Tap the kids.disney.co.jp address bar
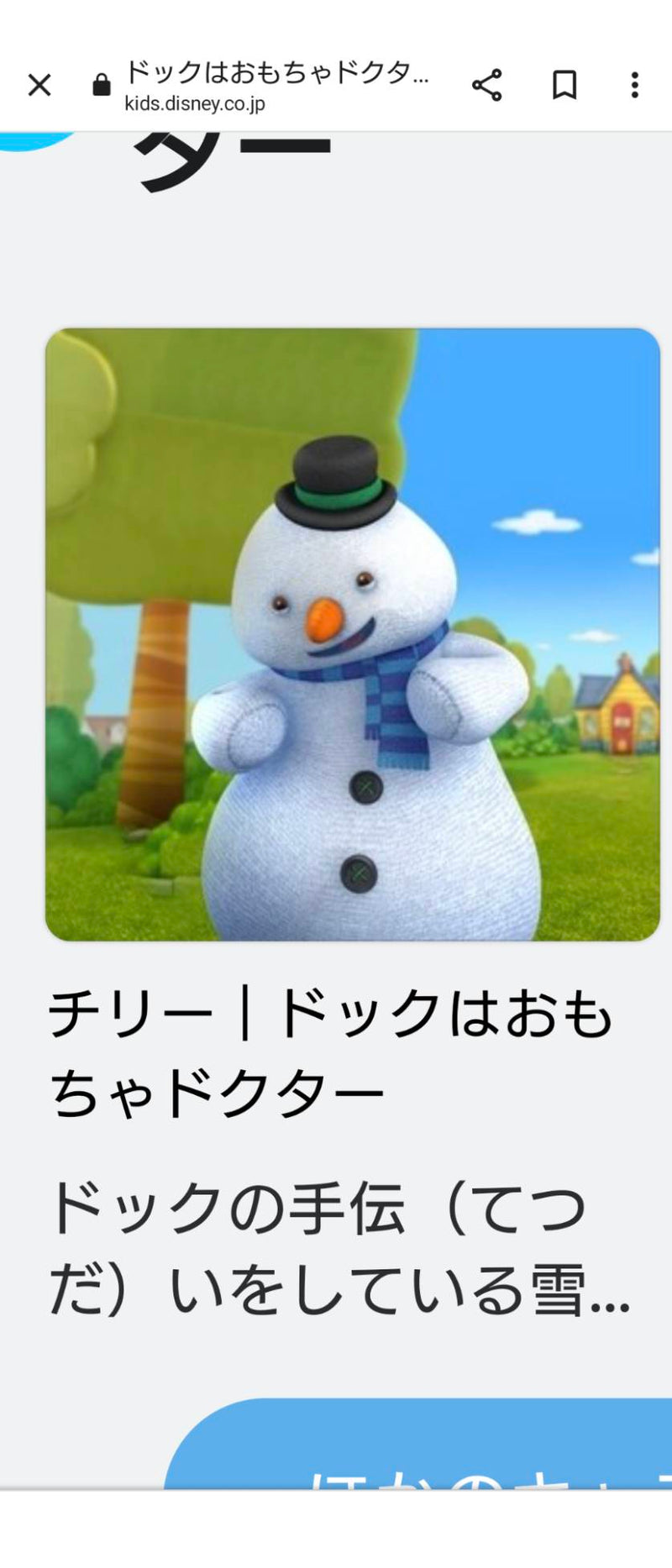 (x=277, y=87)
